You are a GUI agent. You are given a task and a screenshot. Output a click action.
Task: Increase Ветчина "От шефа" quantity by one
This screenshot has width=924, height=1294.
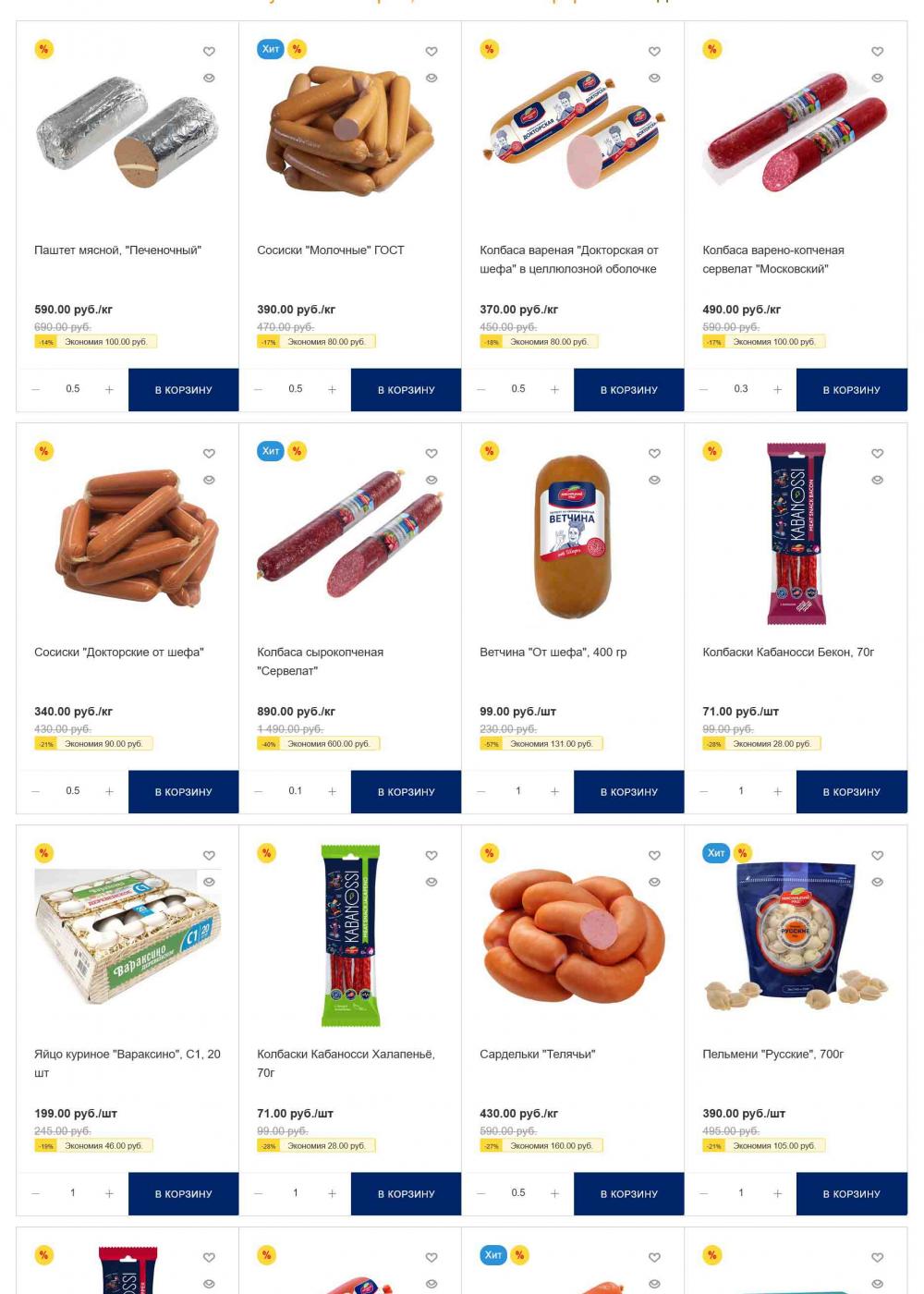tap(554, 792)
